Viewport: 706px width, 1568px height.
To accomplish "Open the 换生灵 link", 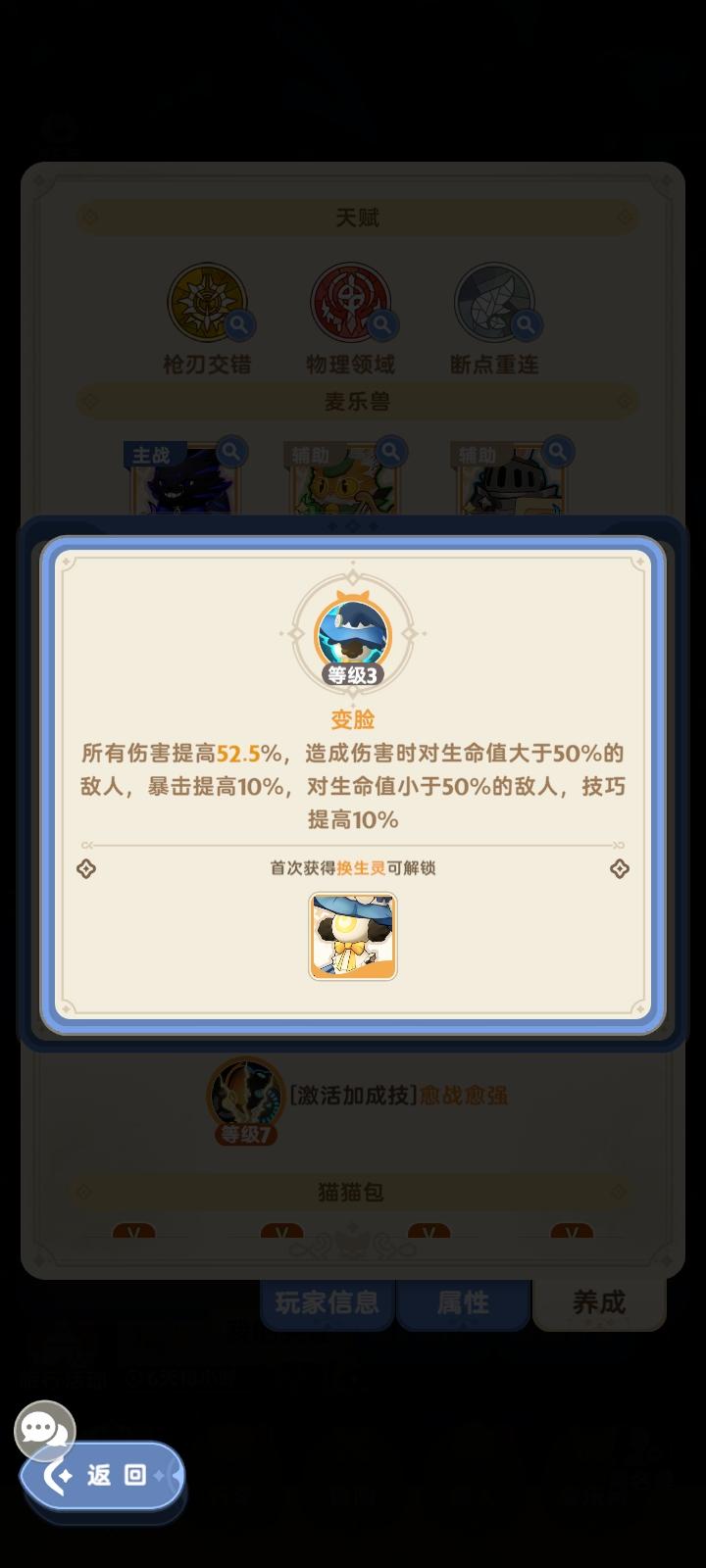I will pos(361,868).
